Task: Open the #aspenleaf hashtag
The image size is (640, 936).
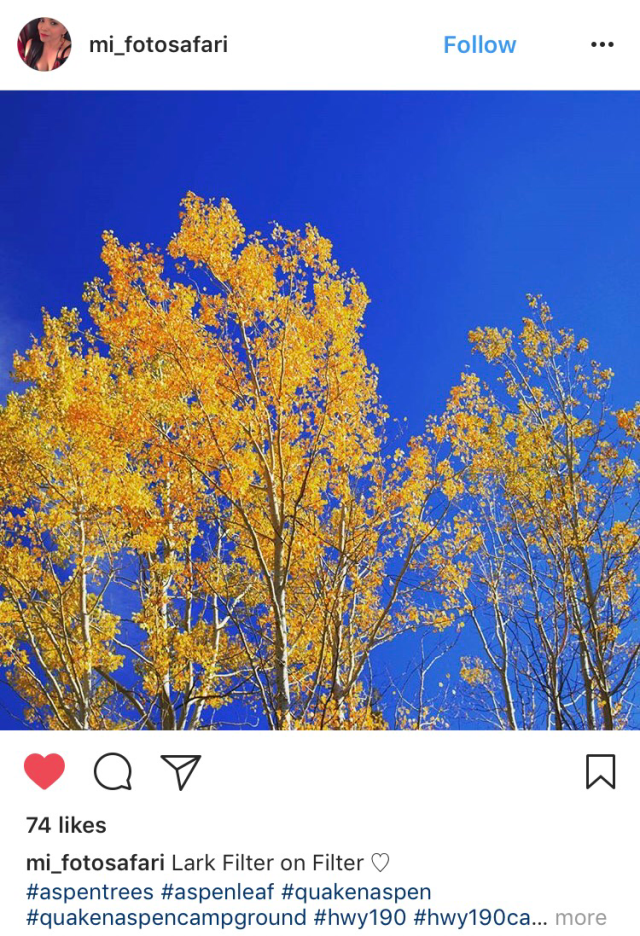Action: pos(217,891)
